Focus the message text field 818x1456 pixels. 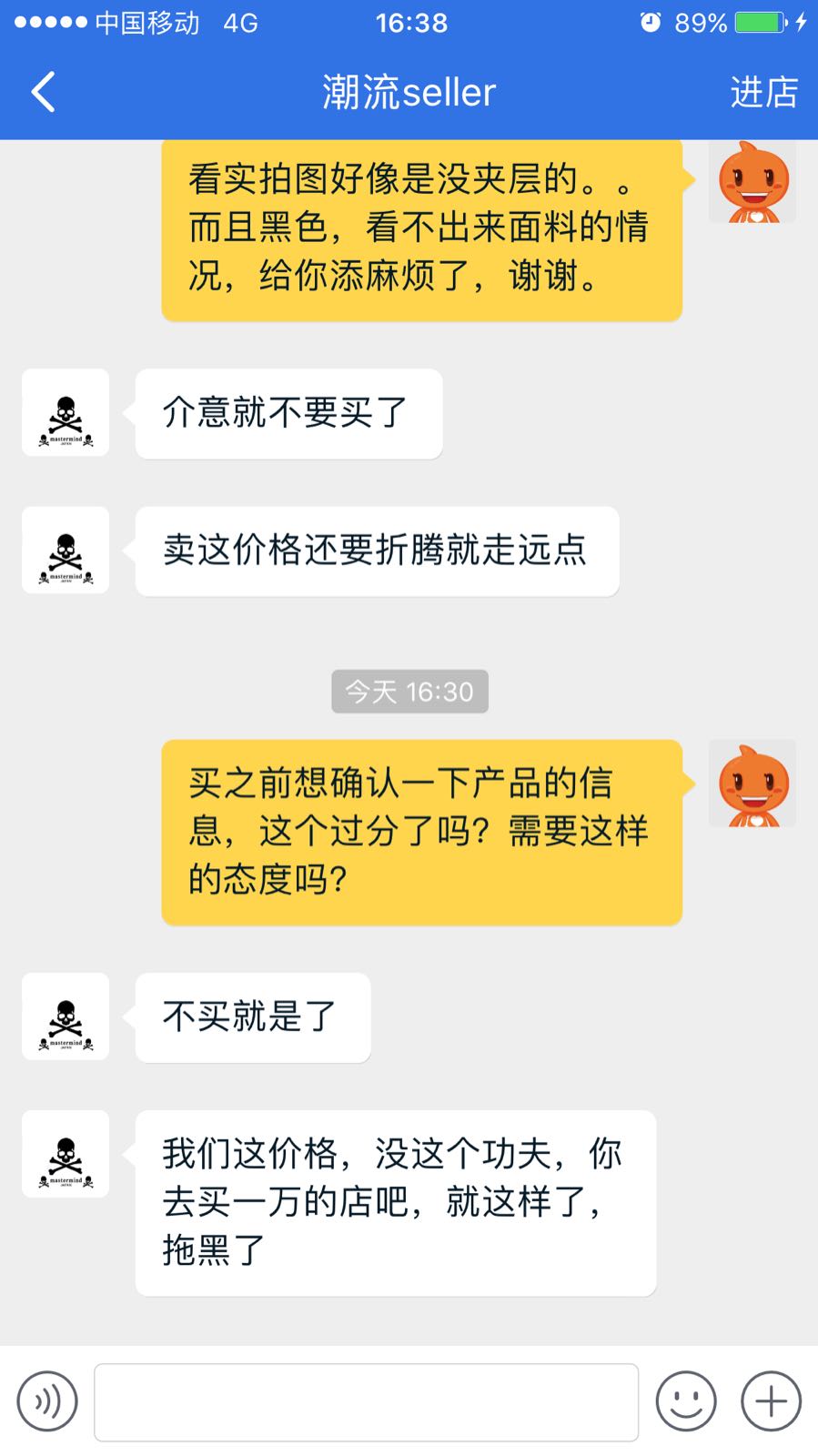pos(366,1401)
